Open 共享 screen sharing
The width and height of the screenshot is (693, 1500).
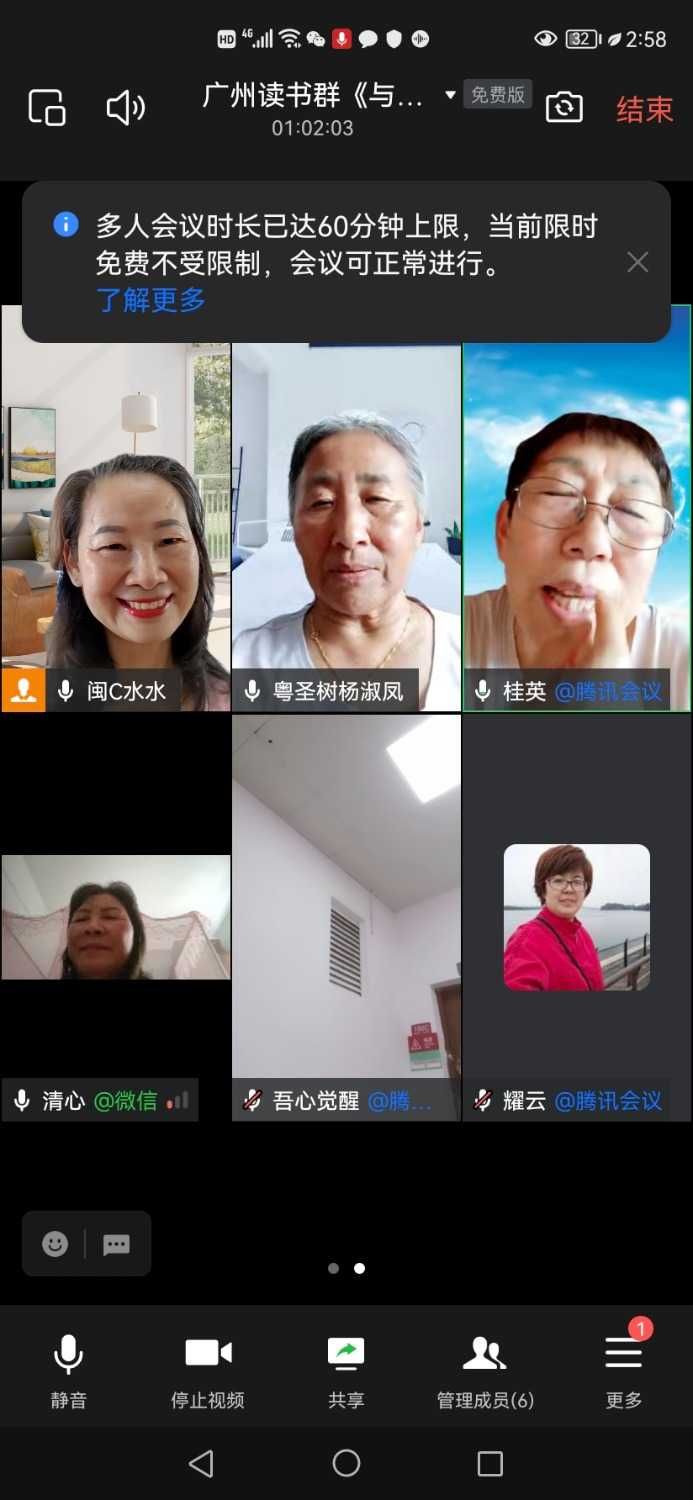[346, 1369]
